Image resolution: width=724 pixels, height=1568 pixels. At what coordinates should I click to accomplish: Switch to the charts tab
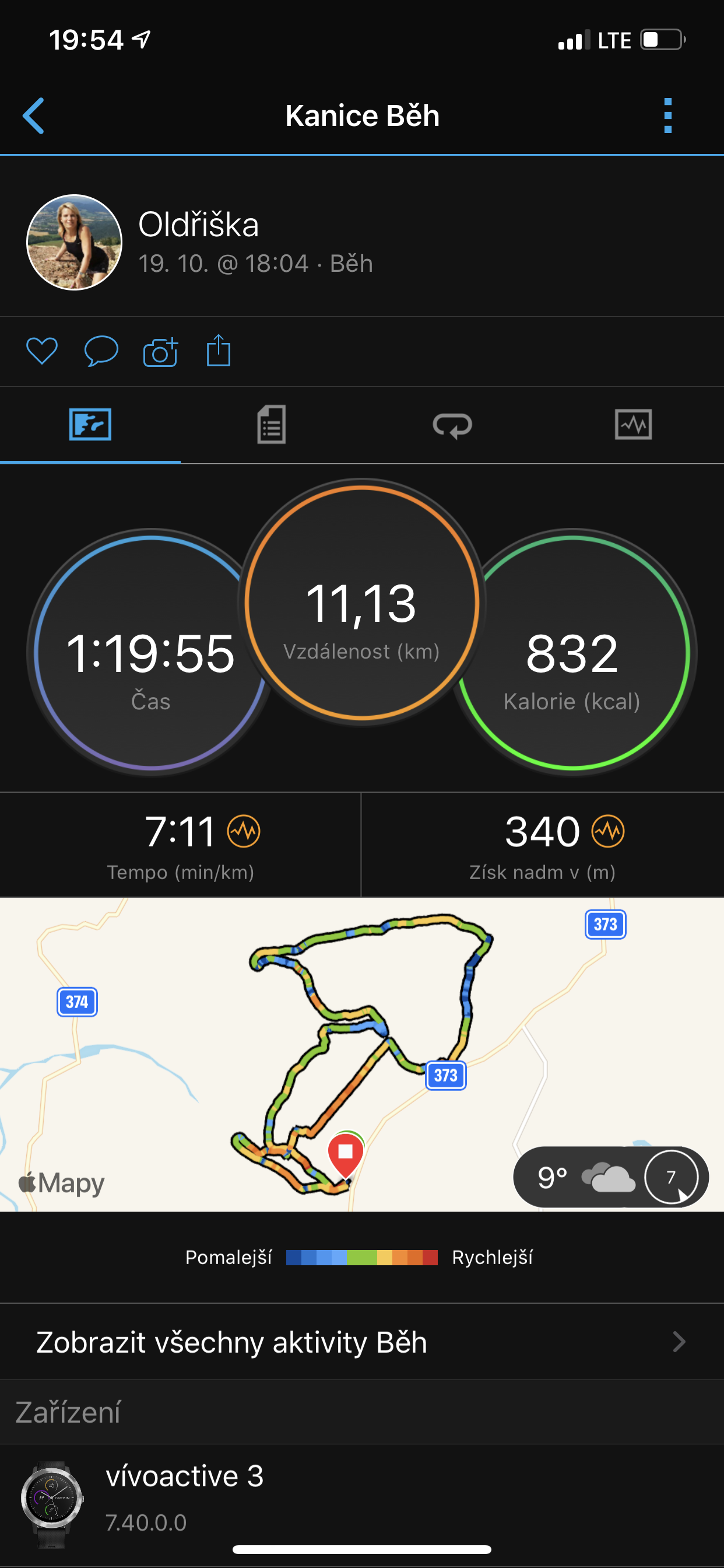coord(633,425)
